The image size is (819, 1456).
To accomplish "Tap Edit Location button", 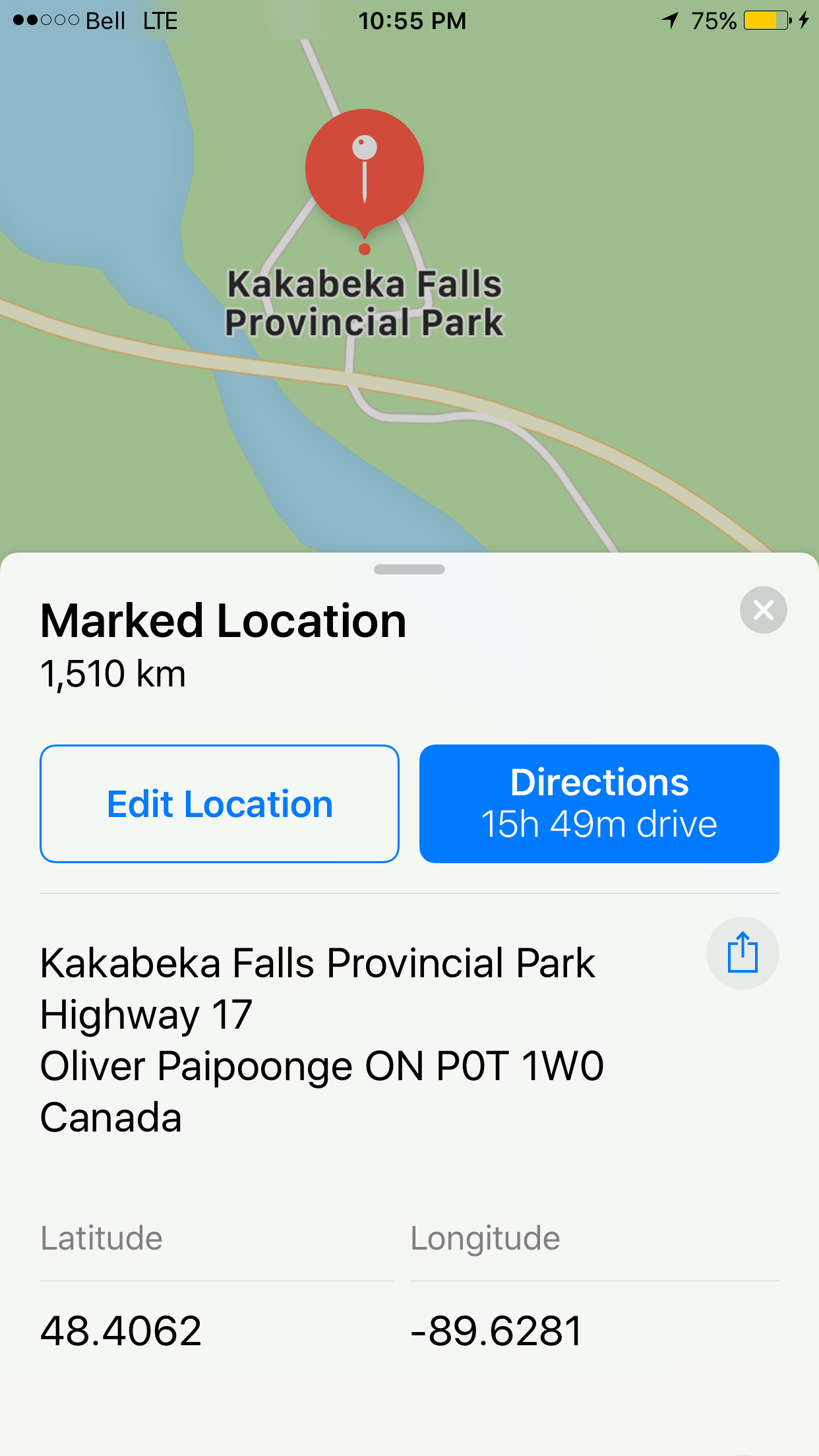I will 220,804.
